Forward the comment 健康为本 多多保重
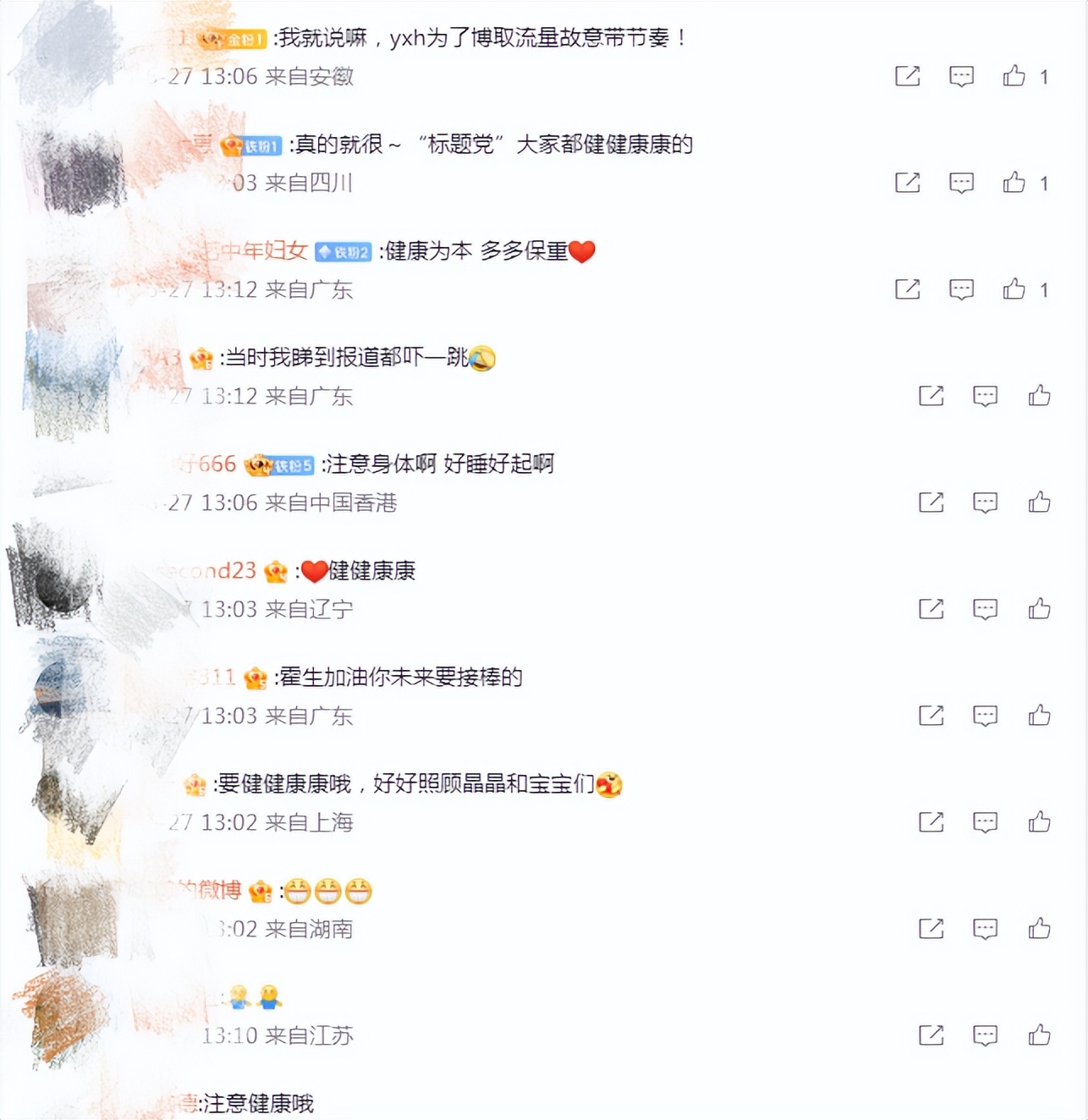Screen dimensions: 1088x1120 [x=907, y=289]
